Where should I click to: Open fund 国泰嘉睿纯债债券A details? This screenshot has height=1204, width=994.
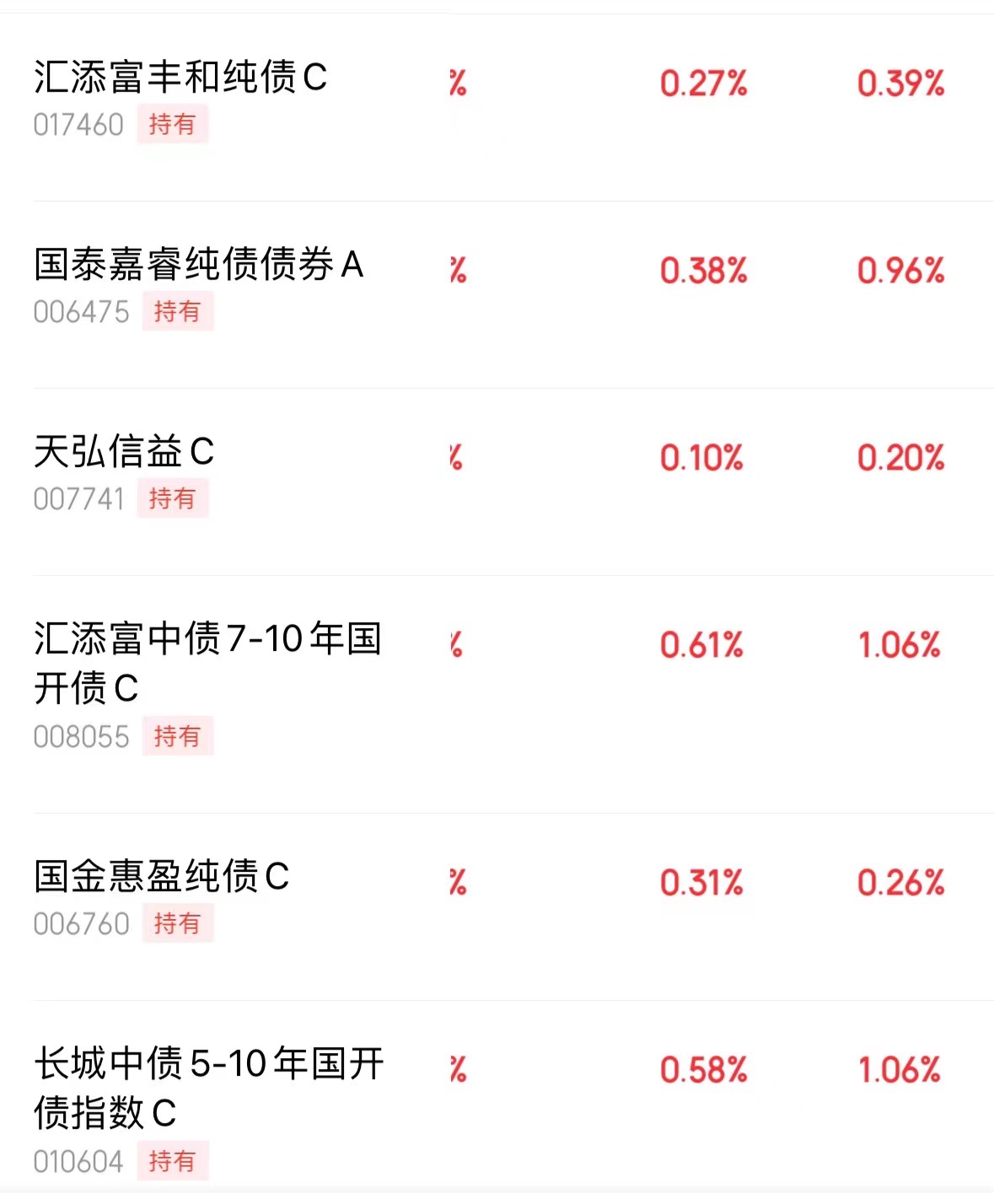click(x=200, y=266)
